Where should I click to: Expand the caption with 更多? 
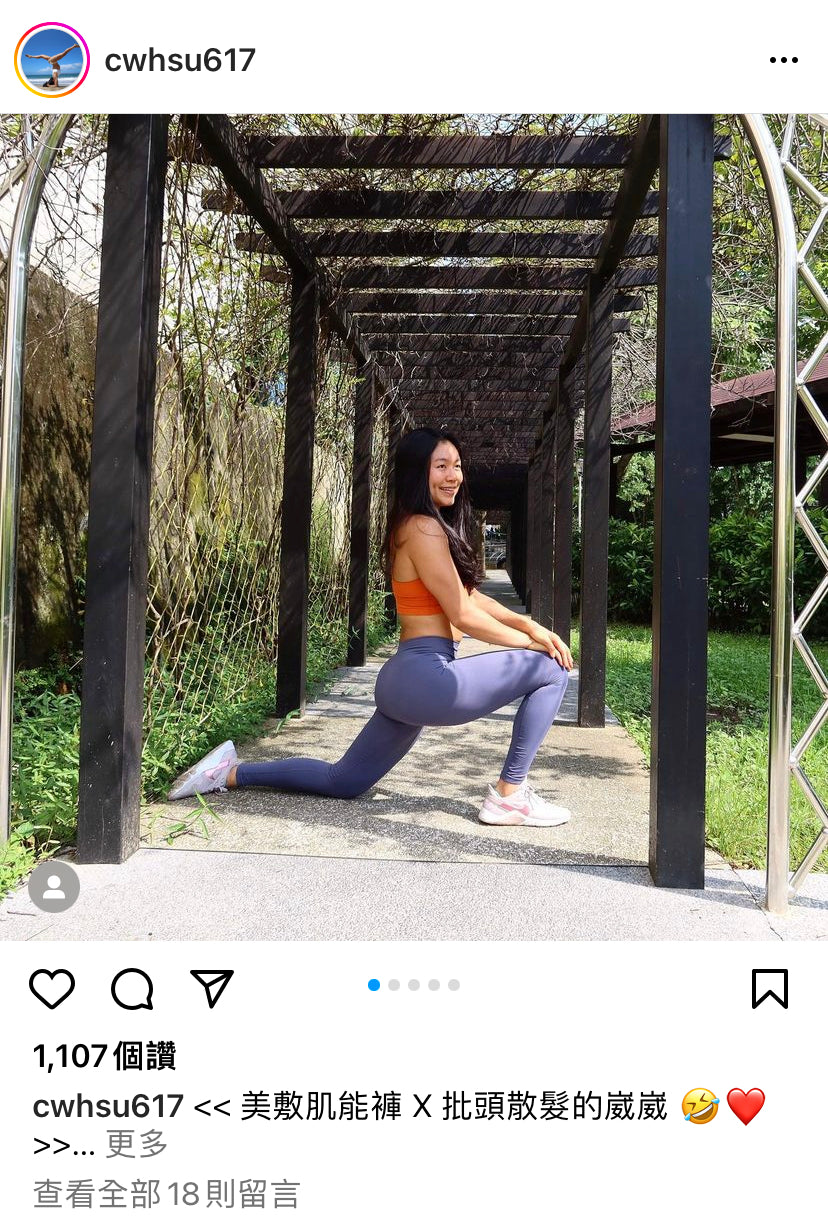137,1144
